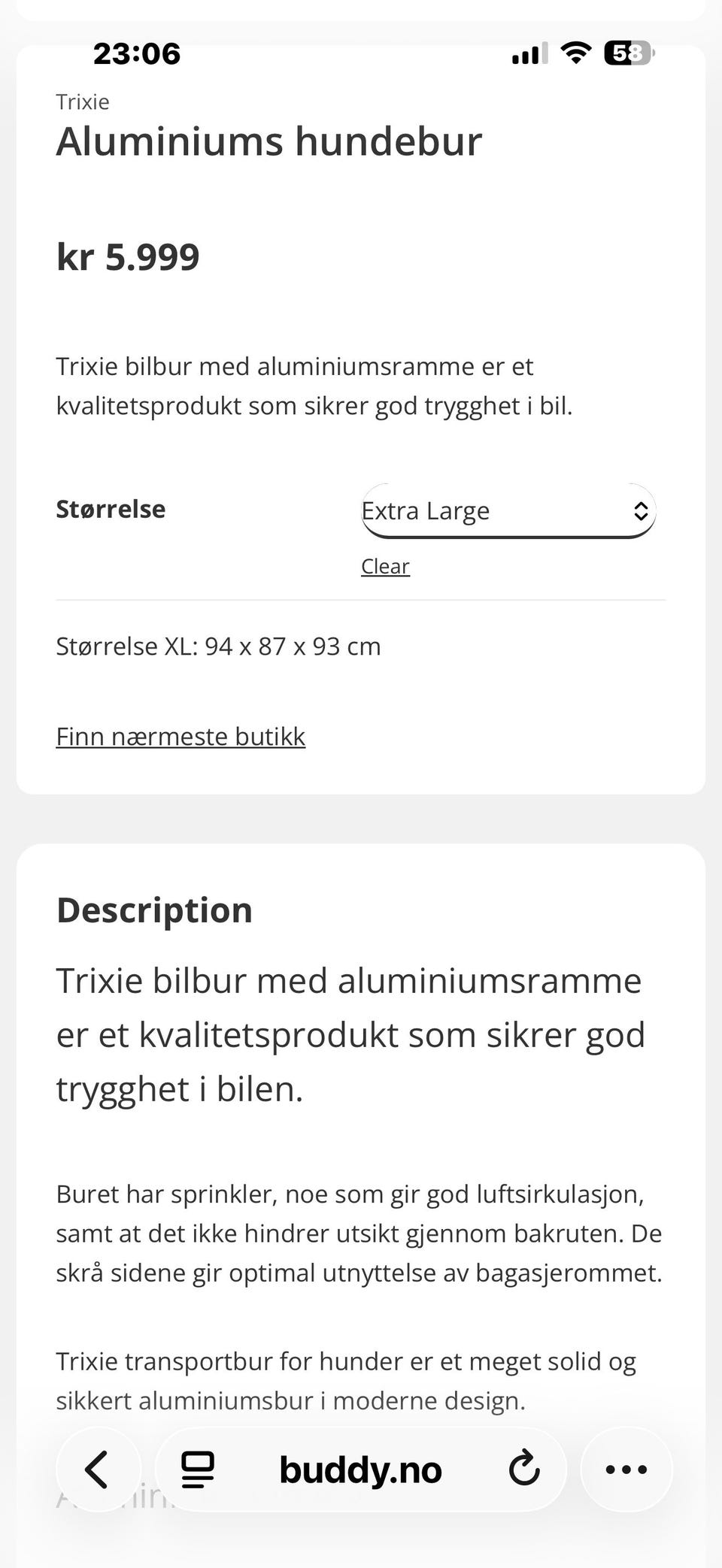722x1568 pixels.
Task: Collapse the Extra Large selection control
Action: pos(640,510)
